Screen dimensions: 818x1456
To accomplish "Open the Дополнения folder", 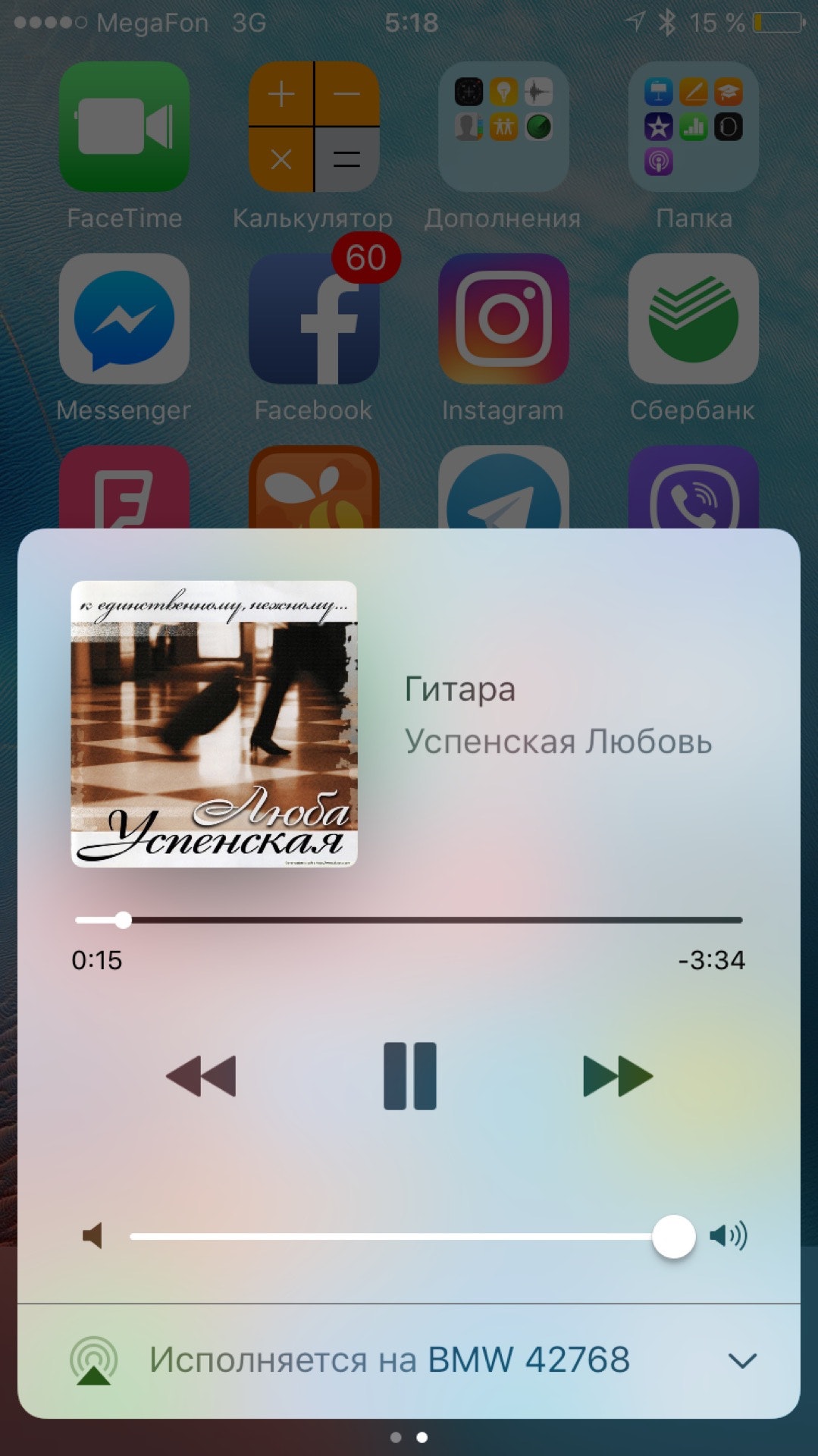I will pyautogui.click(x=503, y=127).
